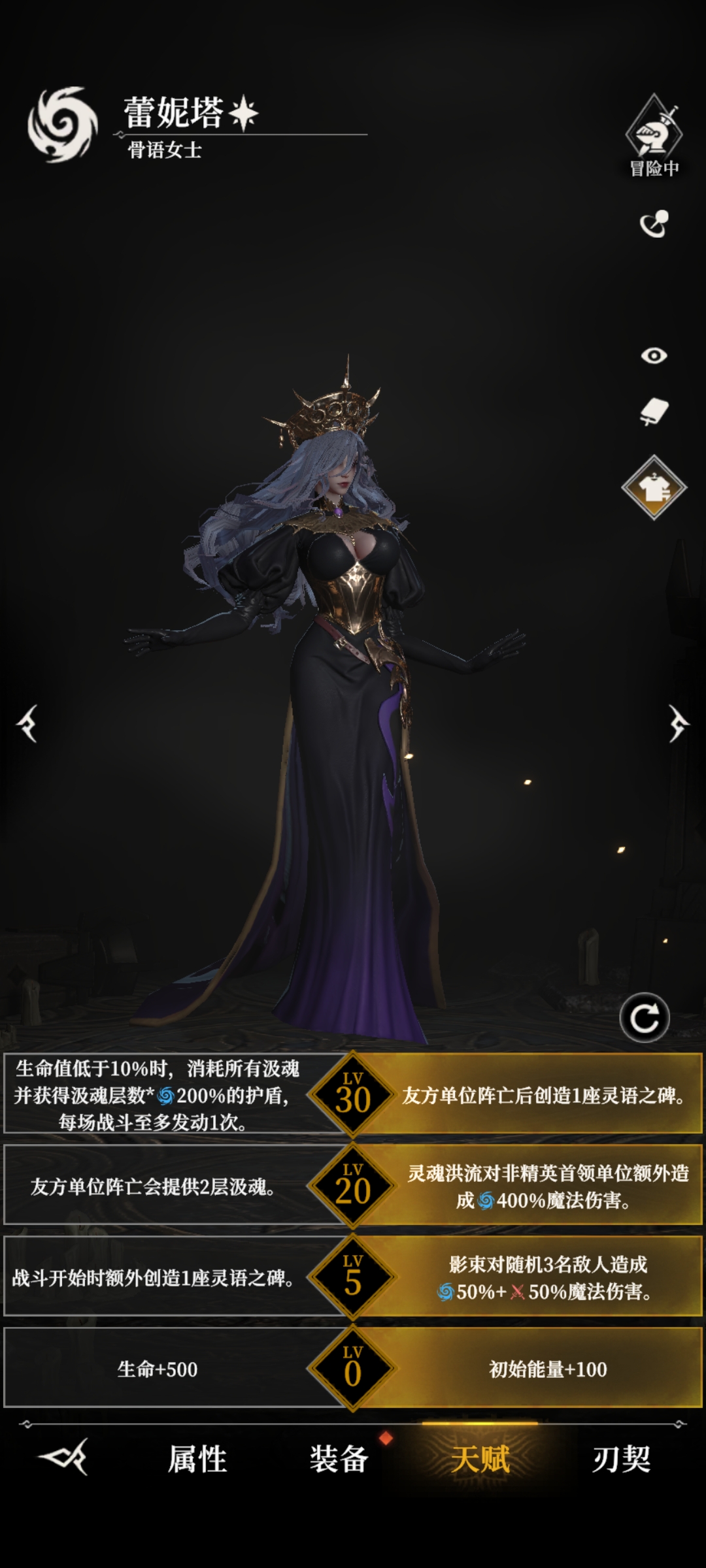View the previous character with left arrow
Image resolution: width=706 pixels, height=1568 pixels.
pos(28,723)
